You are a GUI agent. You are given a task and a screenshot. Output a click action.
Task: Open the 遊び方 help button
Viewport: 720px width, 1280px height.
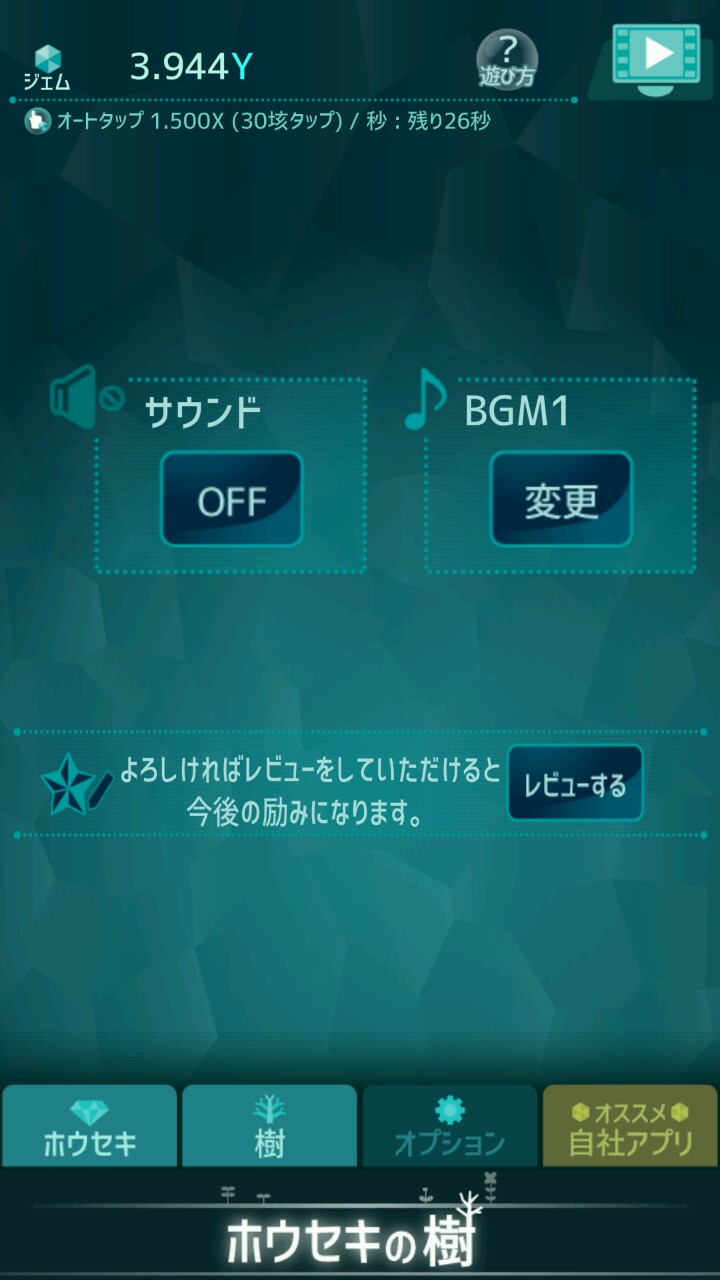click(x=506, y=60)
